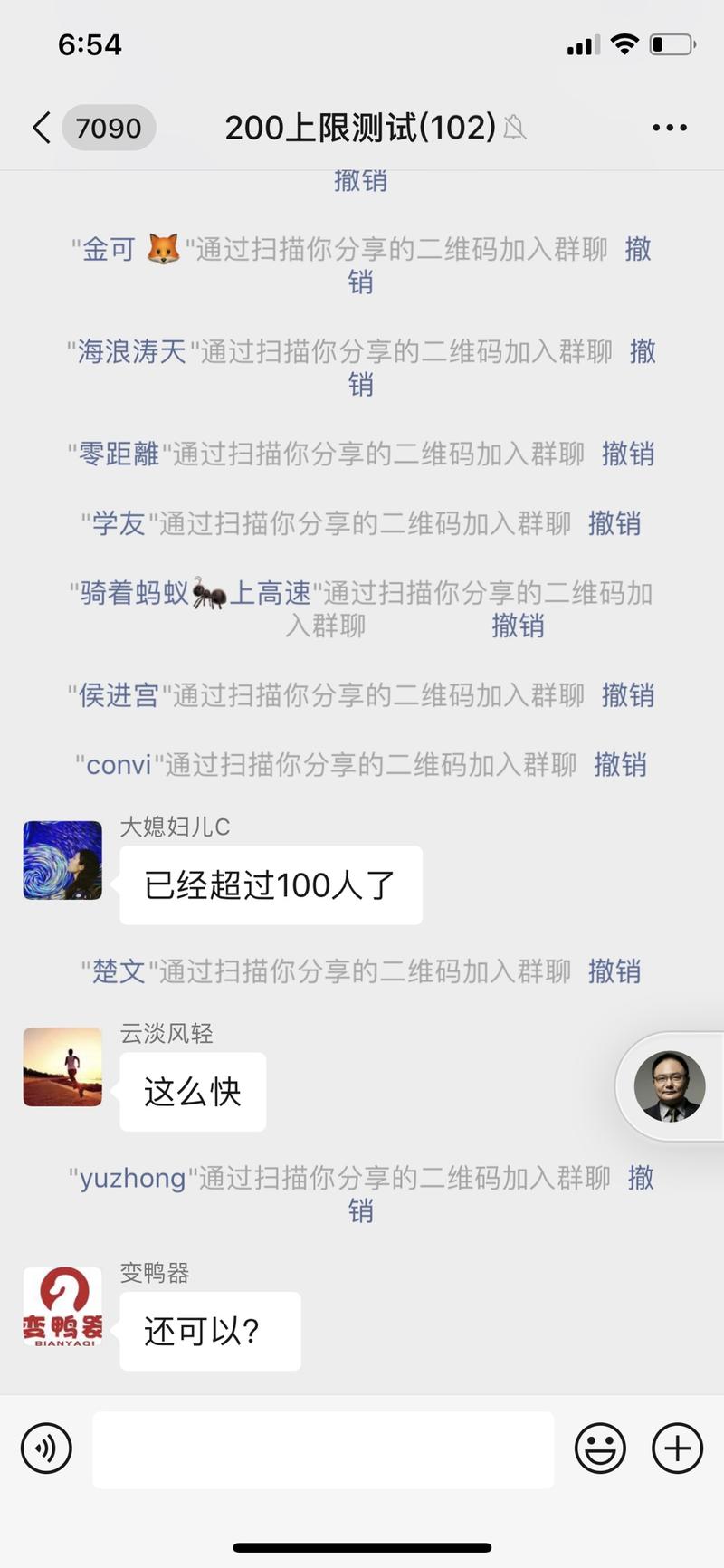Tap the muted notification bell beside group name
The width and height of the screenshot is (724, 1568).
[514, 129]
